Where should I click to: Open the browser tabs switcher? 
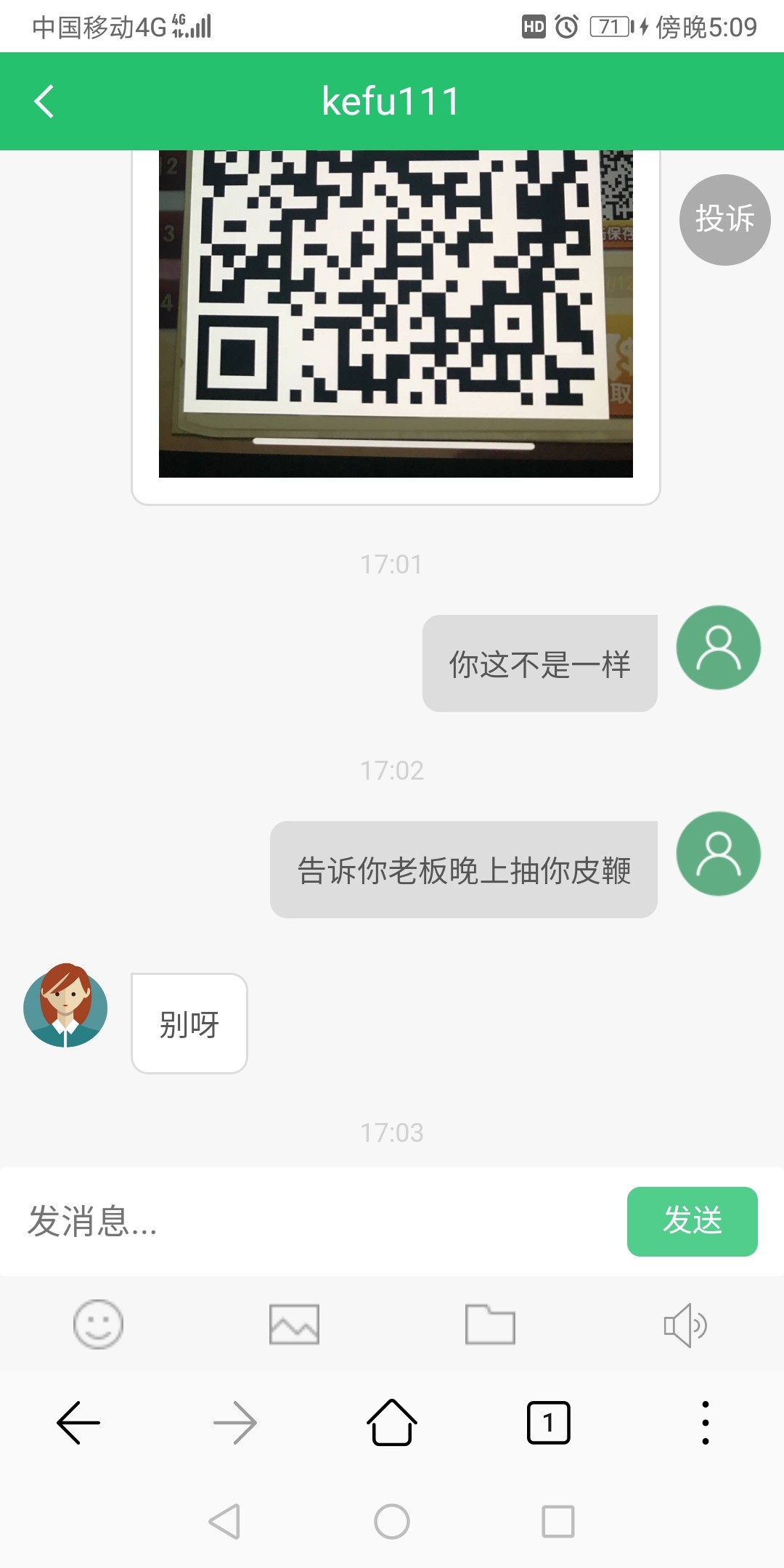coord(548,1423)
